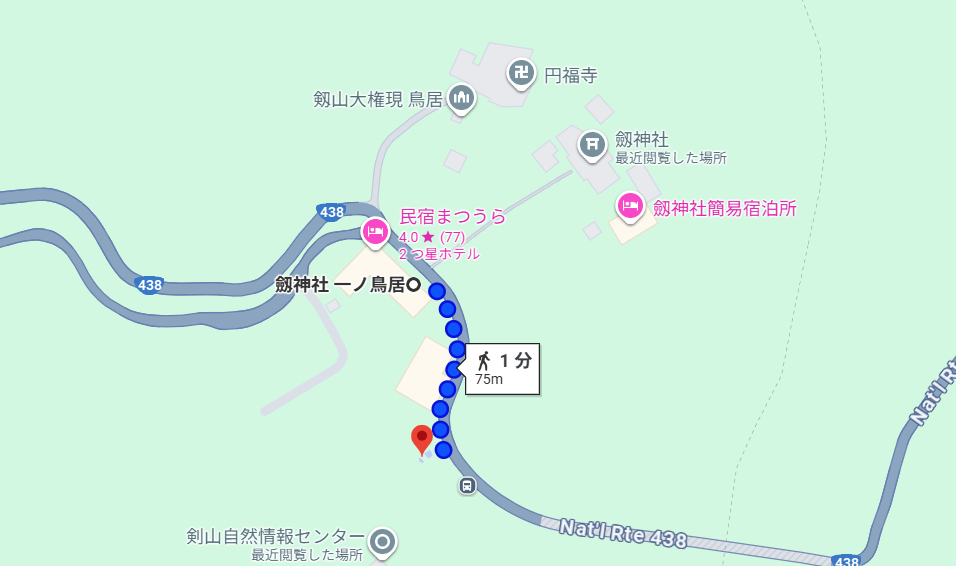
Task: Tap the 1分 75m walking route label
Action: 502,368
